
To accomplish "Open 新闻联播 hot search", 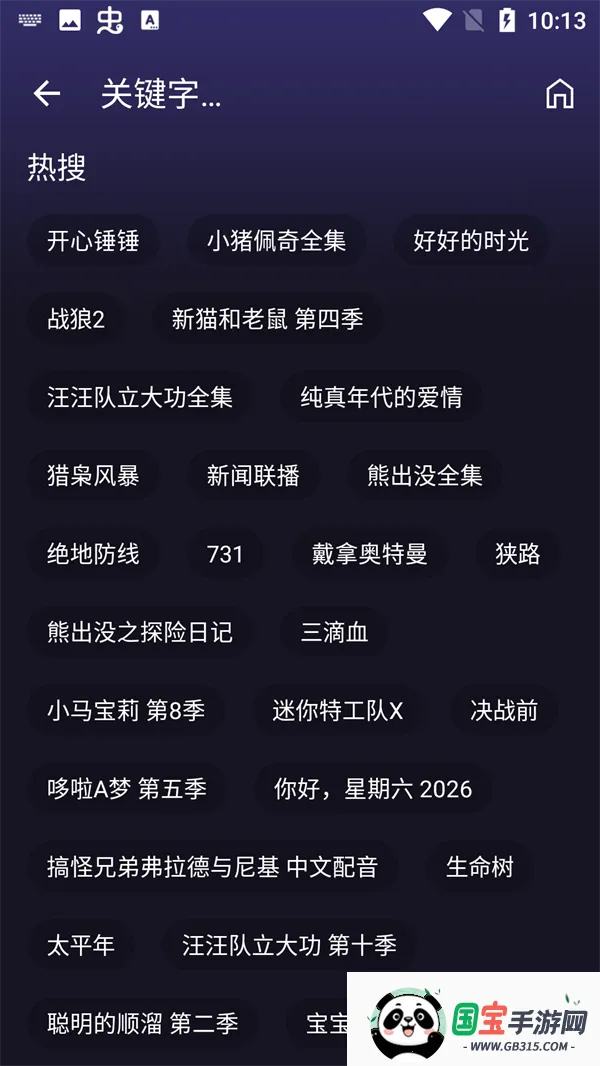I will pyautogui.click(x=253, y=476).
